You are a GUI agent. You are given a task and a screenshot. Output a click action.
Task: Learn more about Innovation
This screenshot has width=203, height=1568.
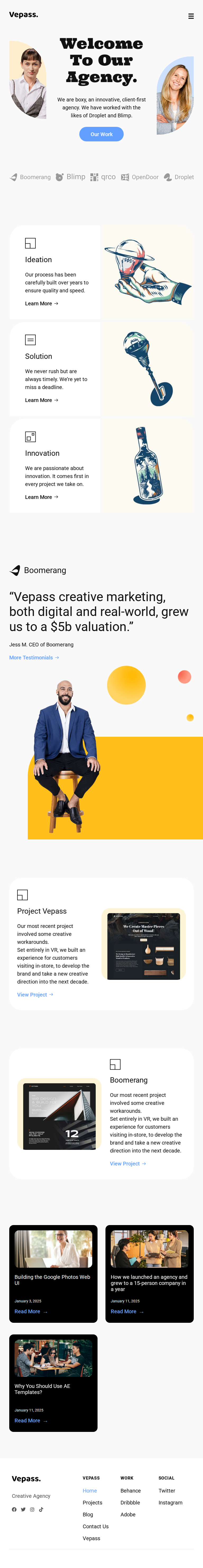coord(41,497)
